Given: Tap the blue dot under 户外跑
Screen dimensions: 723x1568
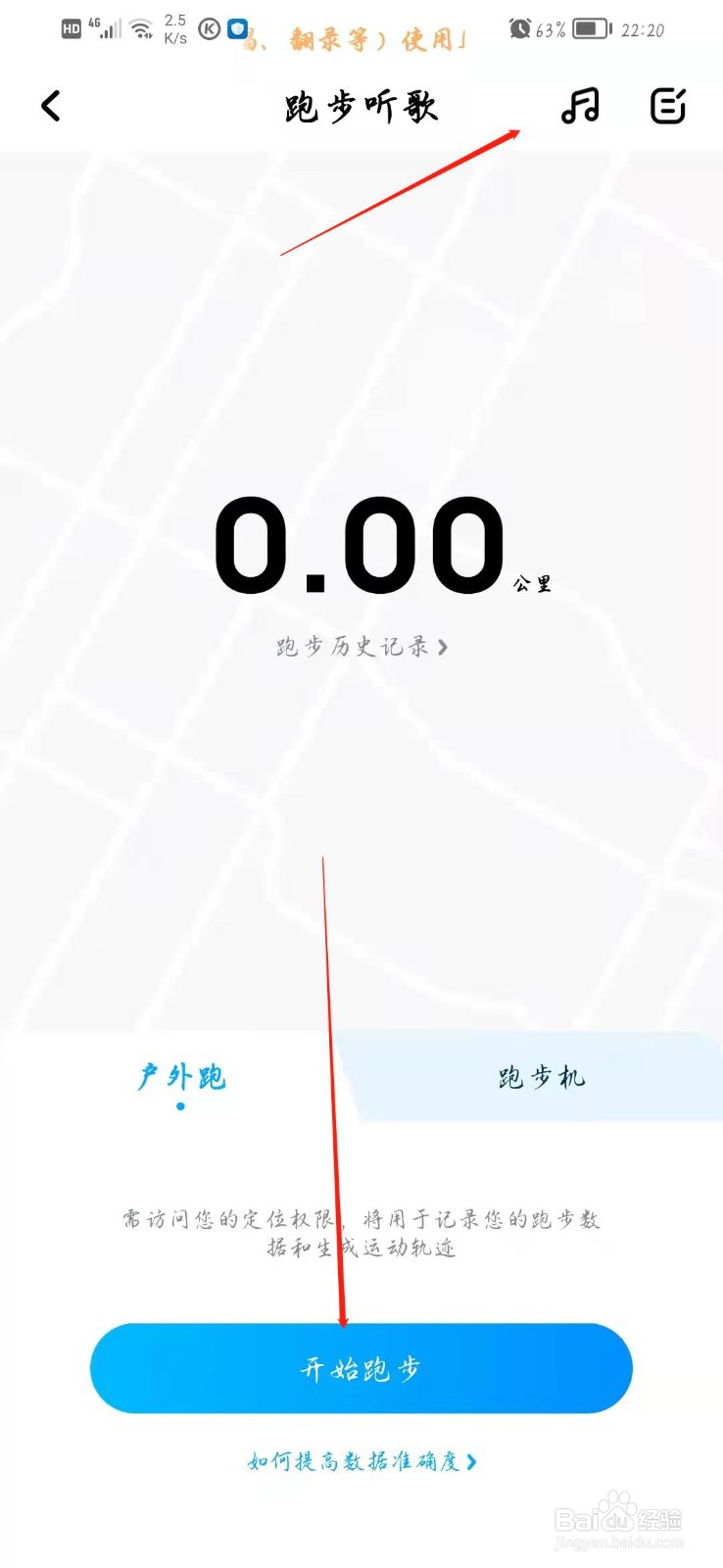Looking at the screenshot, I should 180,1105.
